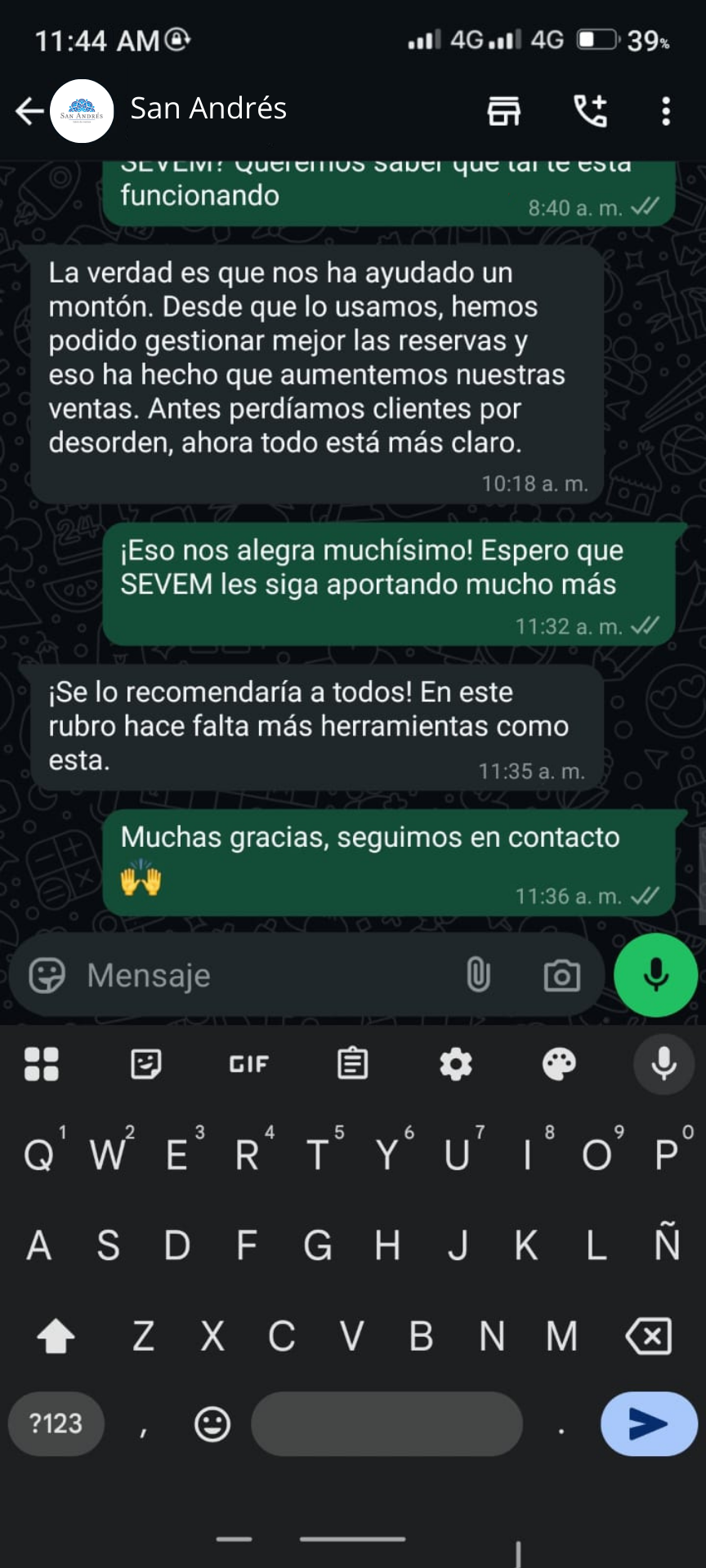706x1568 pixels.
Task: Start a call with San Andrés
Action: 590,111
